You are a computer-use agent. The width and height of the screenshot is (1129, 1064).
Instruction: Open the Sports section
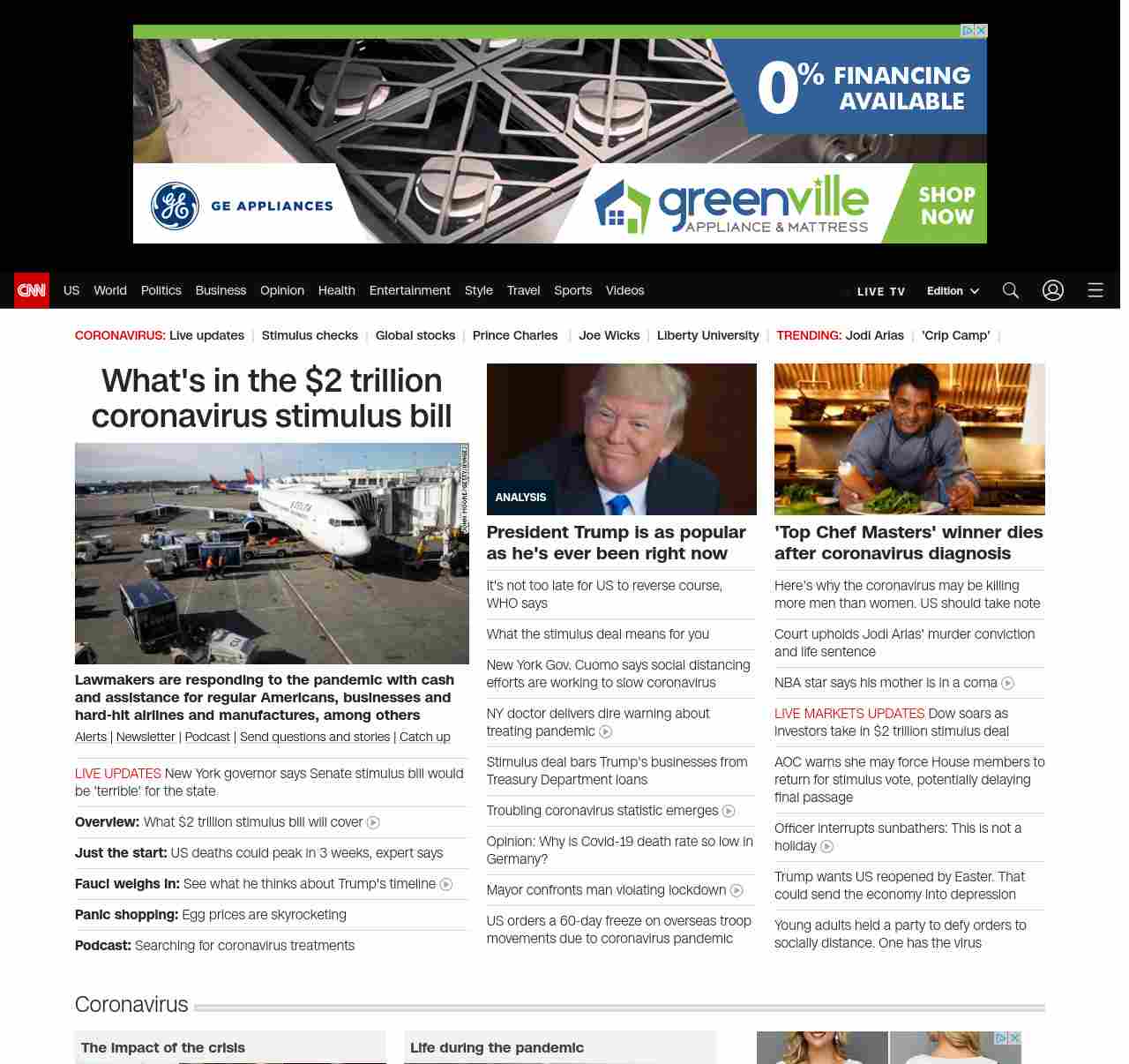(x=572, y=290)
